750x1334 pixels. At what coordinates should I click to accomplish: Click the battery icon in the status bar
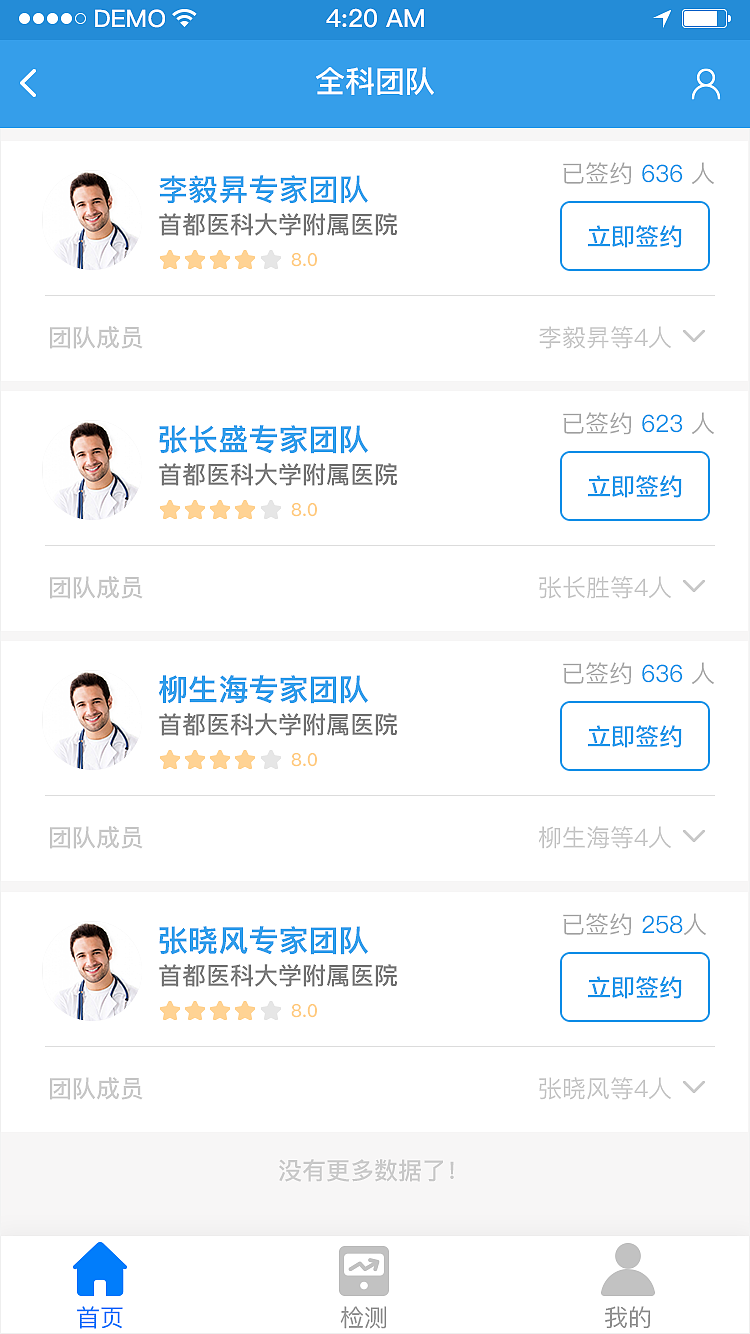click(x=706, y=17)
